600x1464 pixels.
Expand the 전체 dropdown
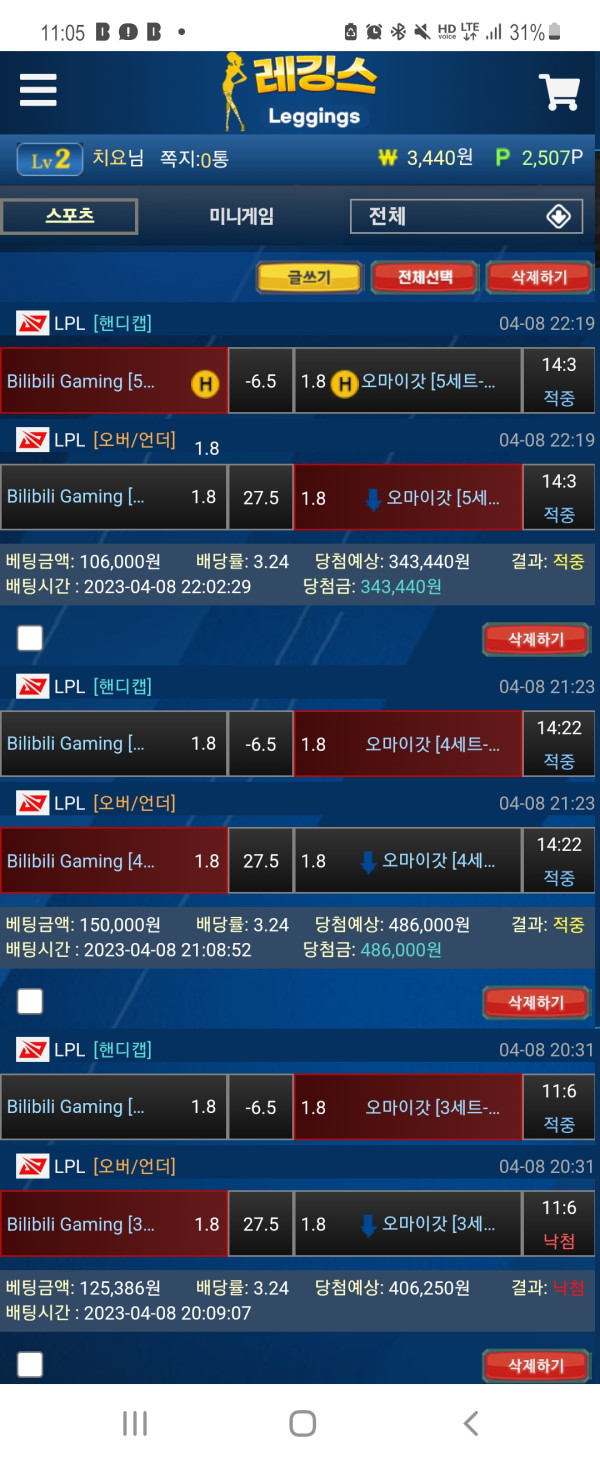coord(466,216)
